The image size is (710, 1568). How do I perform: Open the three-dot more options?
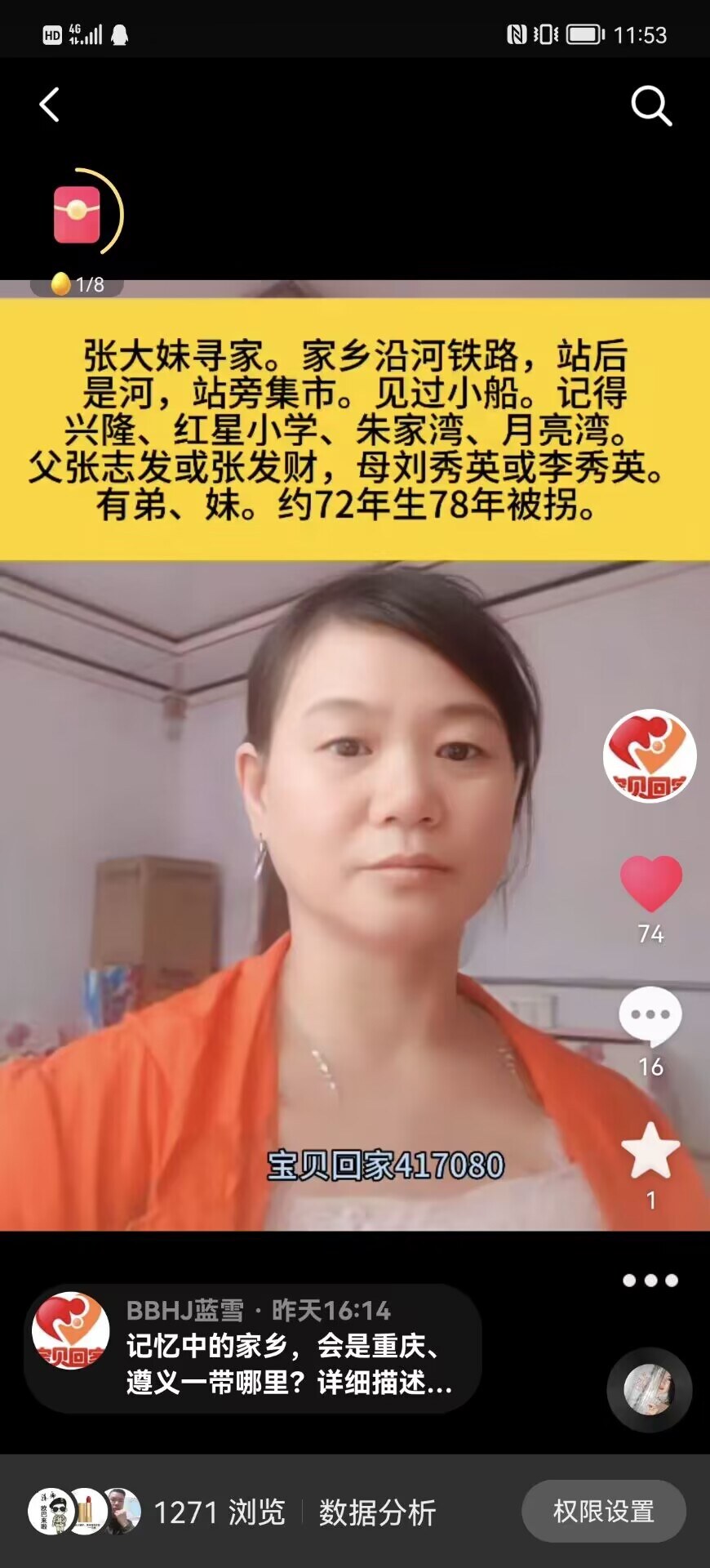pyautogui.click(x=650, y=1281)
